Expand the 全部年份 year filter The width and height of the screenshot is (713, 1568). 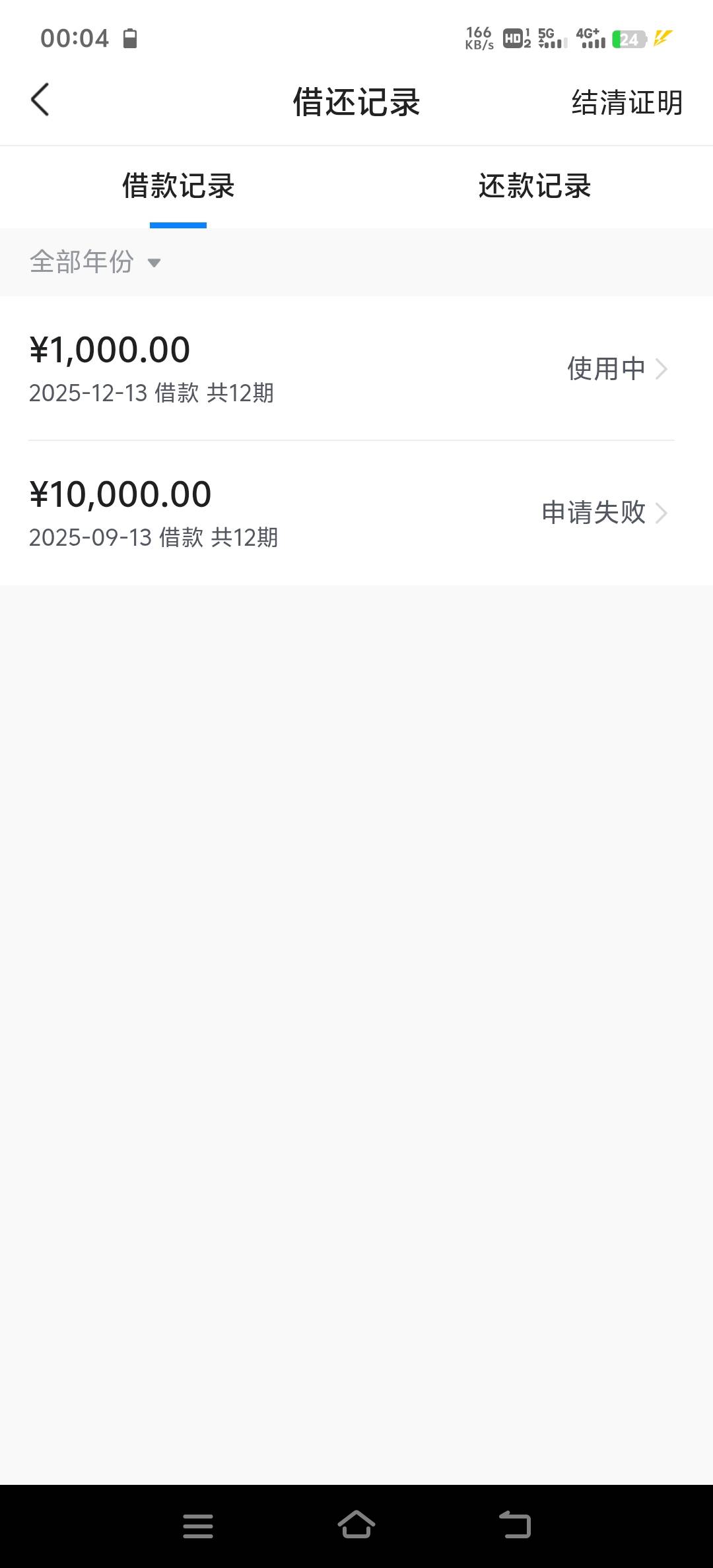point(96,262)
